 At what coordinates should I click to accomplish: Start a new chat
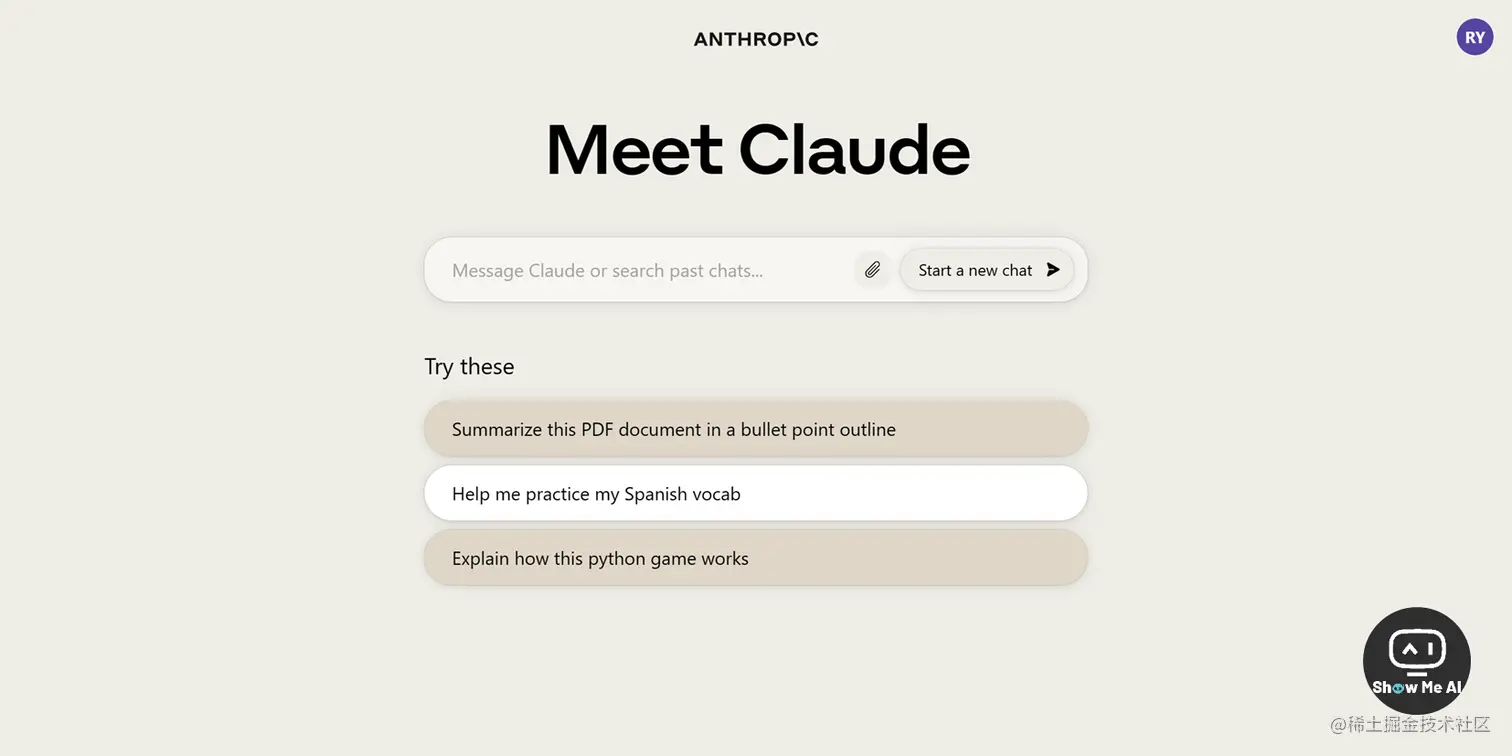[x=986, y=270]
